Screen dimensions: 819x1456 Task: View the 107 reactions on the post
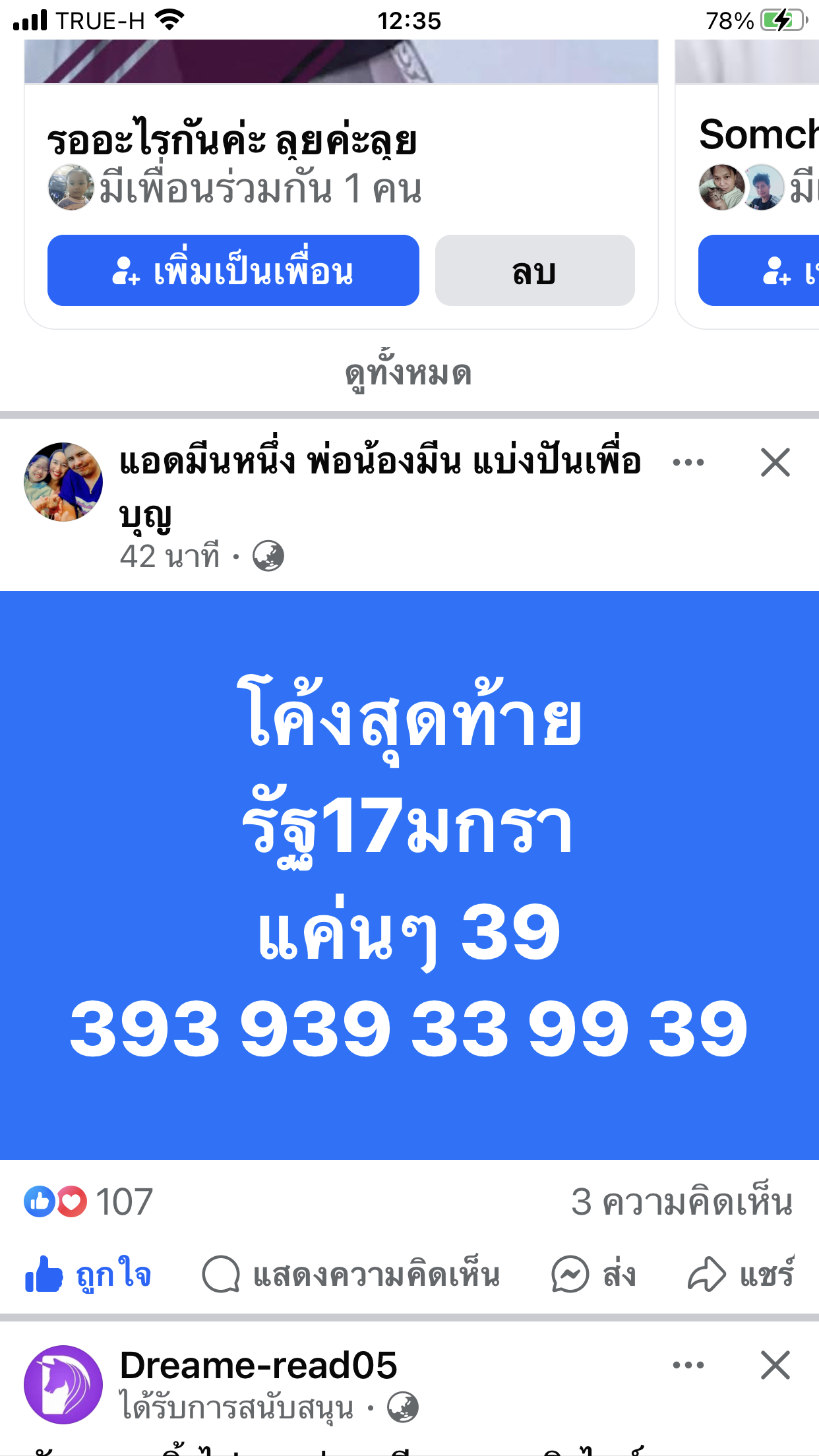(x=89, y=1201)
